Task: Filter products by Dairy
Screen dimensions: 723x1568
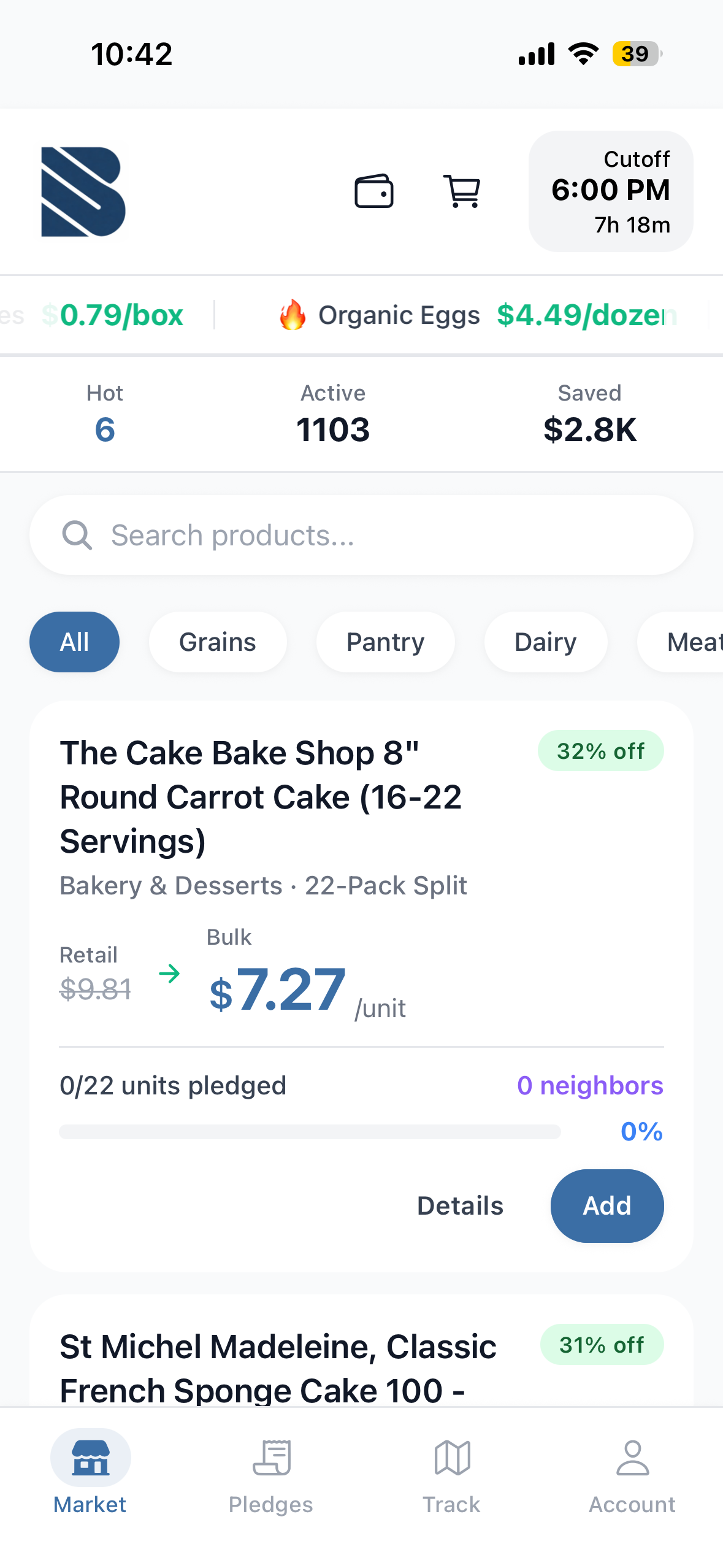Action: (545, 642)
